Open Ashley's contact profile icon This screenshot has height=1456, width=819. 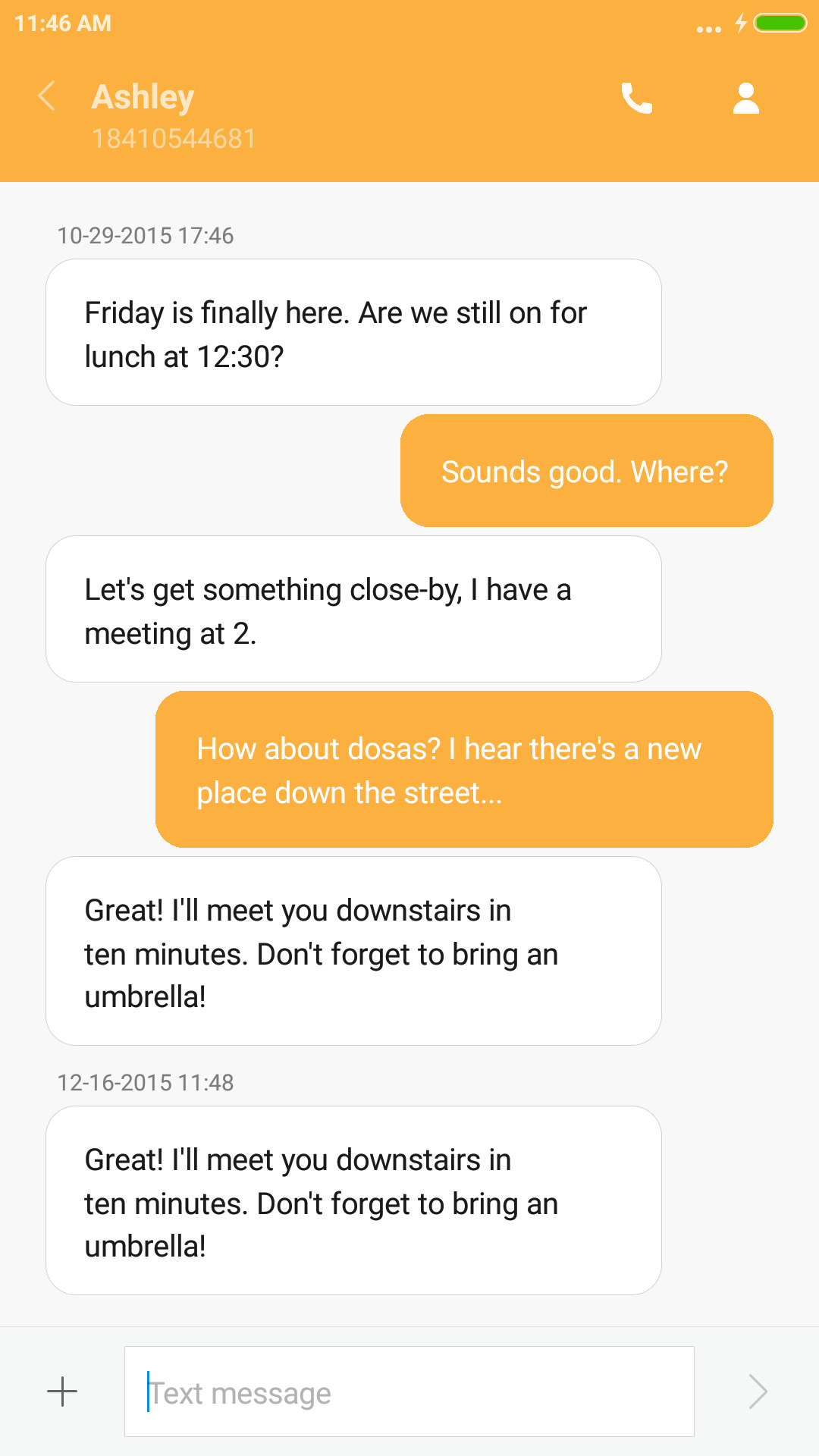[x=746, y=98]
